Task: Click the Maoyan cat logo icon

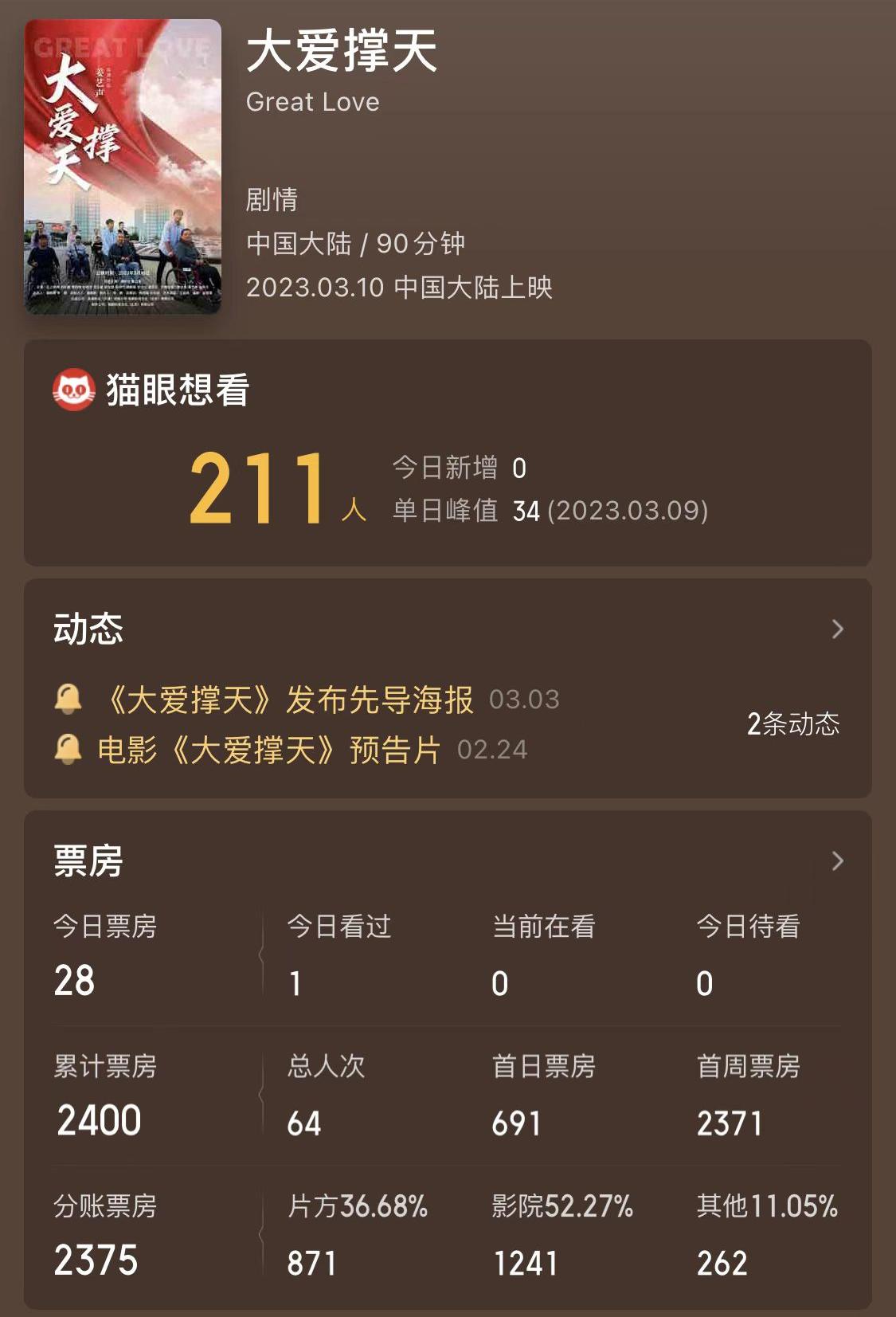Action: click(x=72, y=389)
